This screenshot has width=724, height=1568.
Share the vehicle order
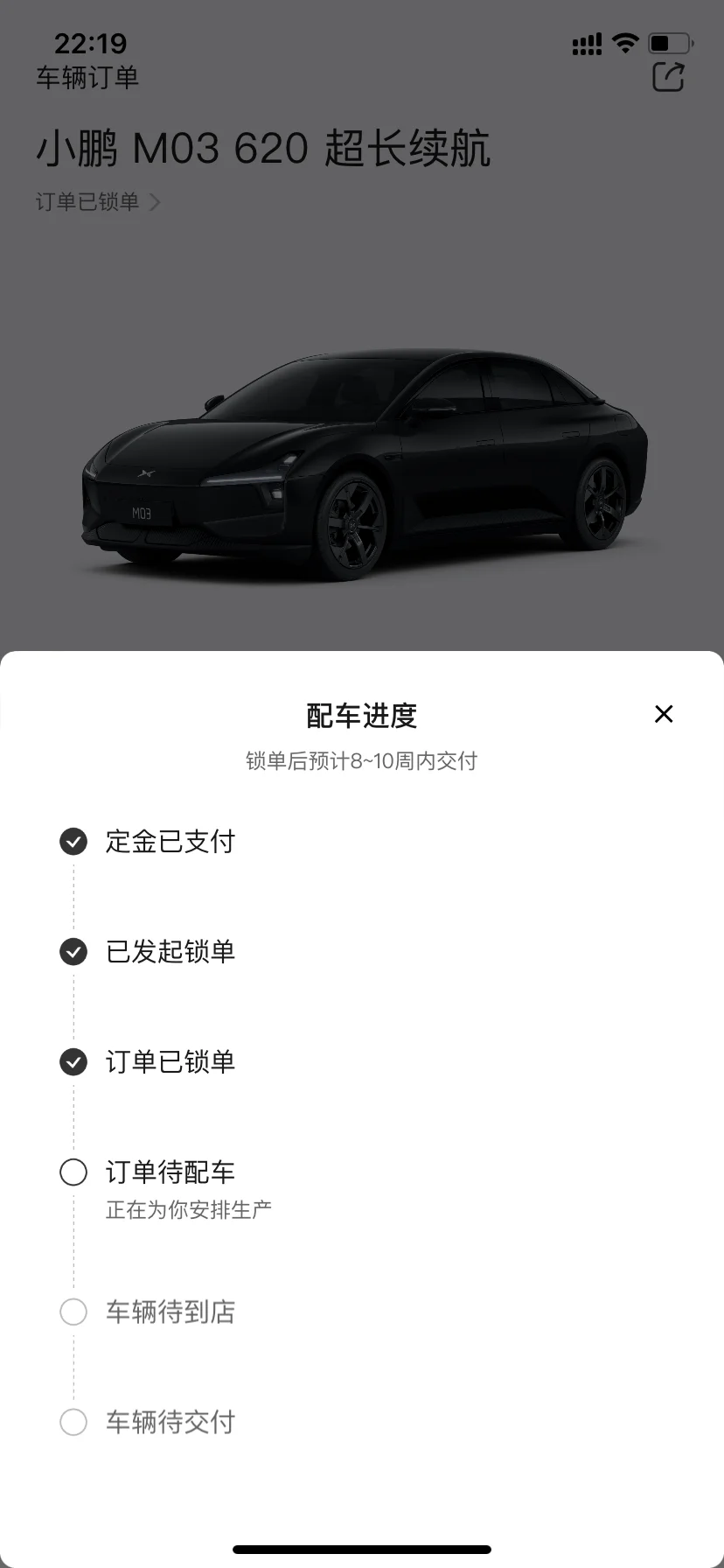(668, 77)
